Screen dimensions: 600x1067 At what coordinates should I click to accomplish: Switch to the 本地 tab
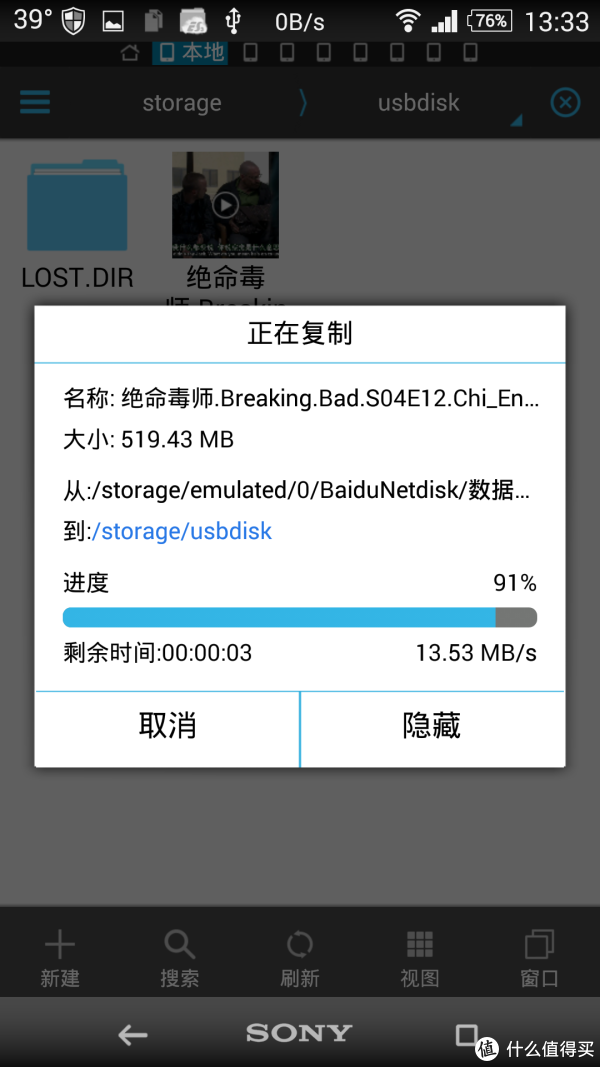[x=190, y=52]
